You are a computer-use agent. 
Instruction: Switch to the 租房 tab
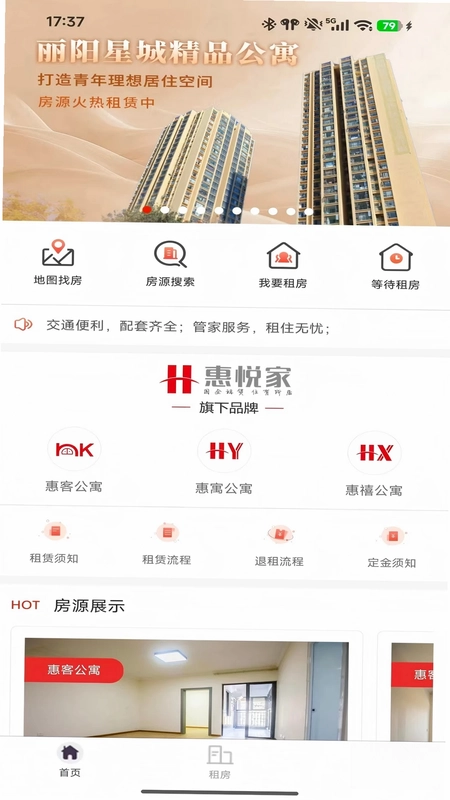click(x=220, y=762)
